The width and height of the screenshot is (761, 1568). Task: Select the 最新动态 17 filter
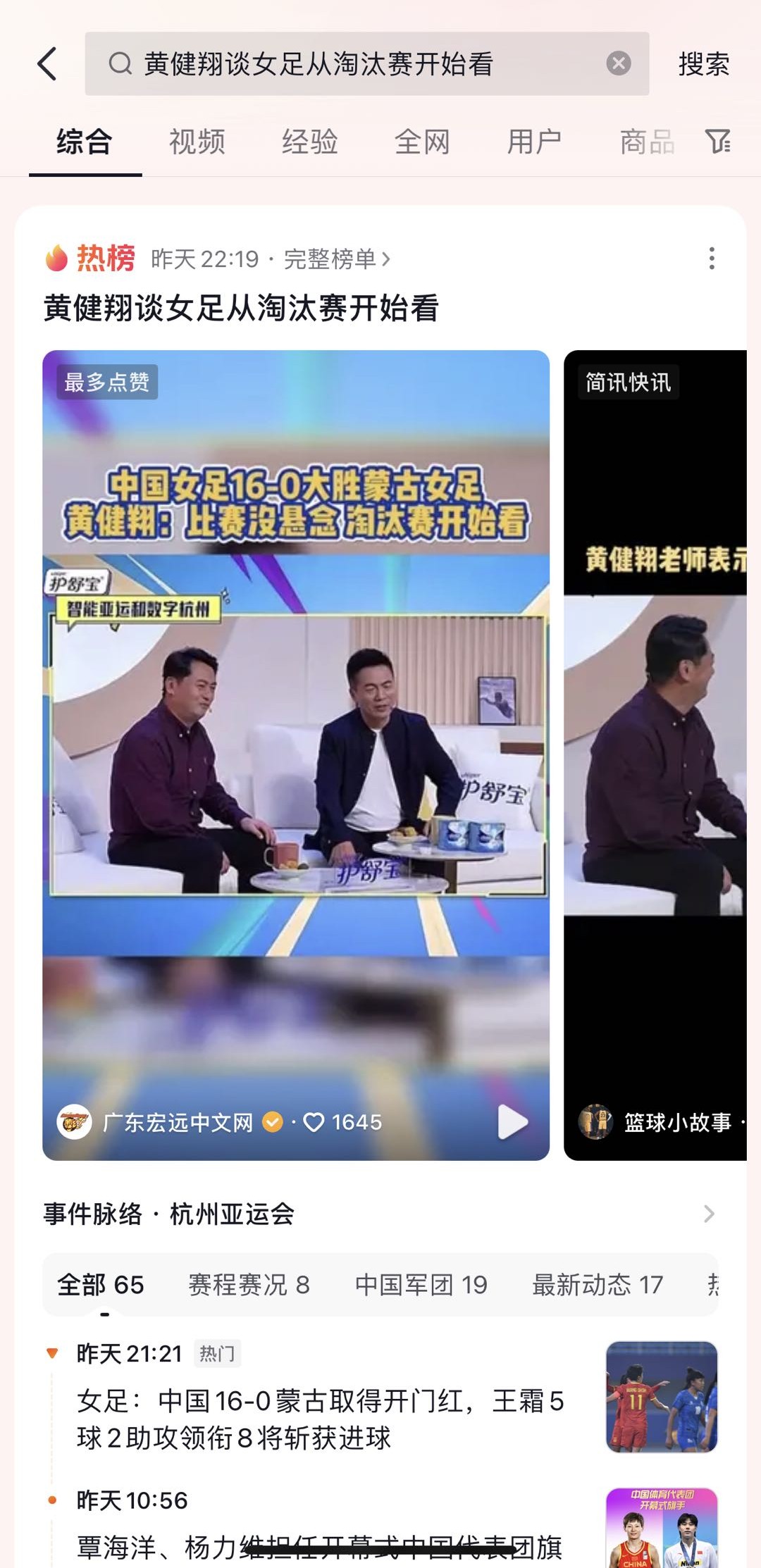click(597, 1285)
